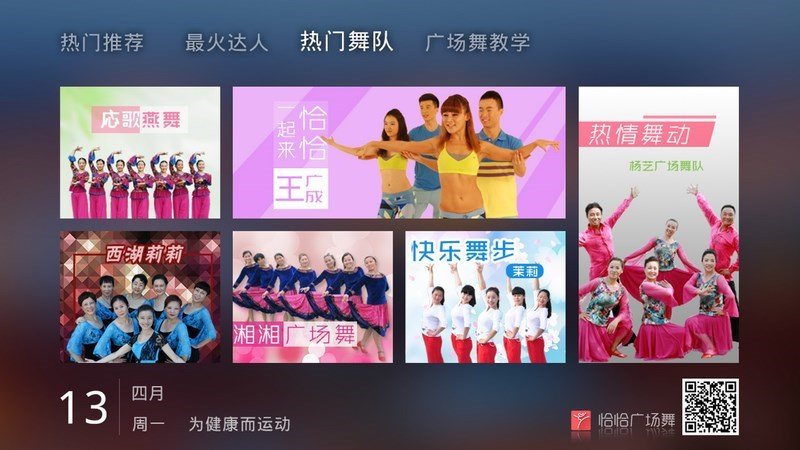Screen dimensions: 800x450
Task: Open the 一起来恰恰 王广成 banner
Action: 399,153
